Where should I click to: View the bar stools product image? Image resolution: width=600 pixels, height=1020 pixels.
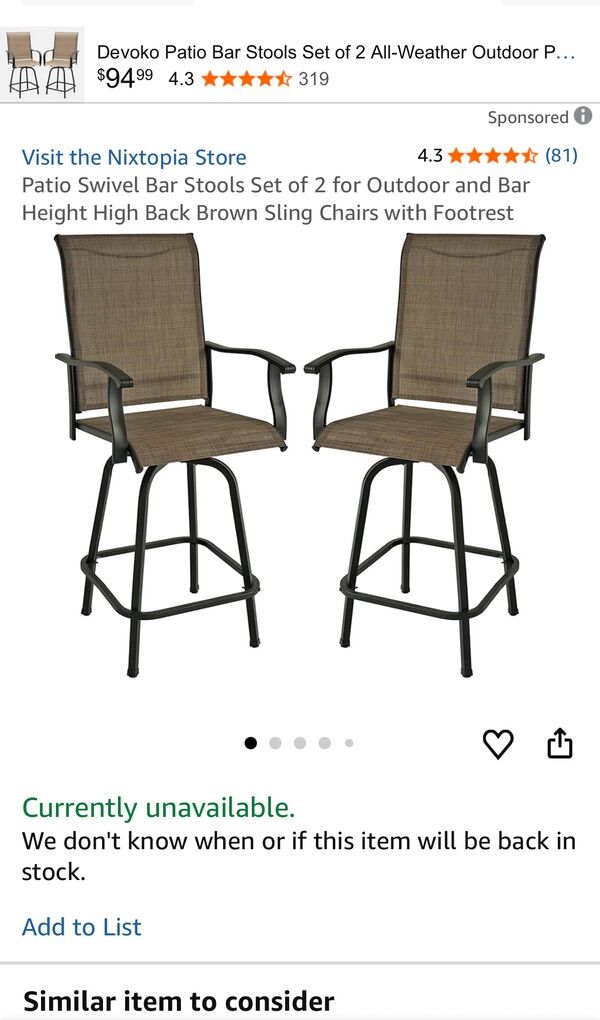tap(300, 455)
